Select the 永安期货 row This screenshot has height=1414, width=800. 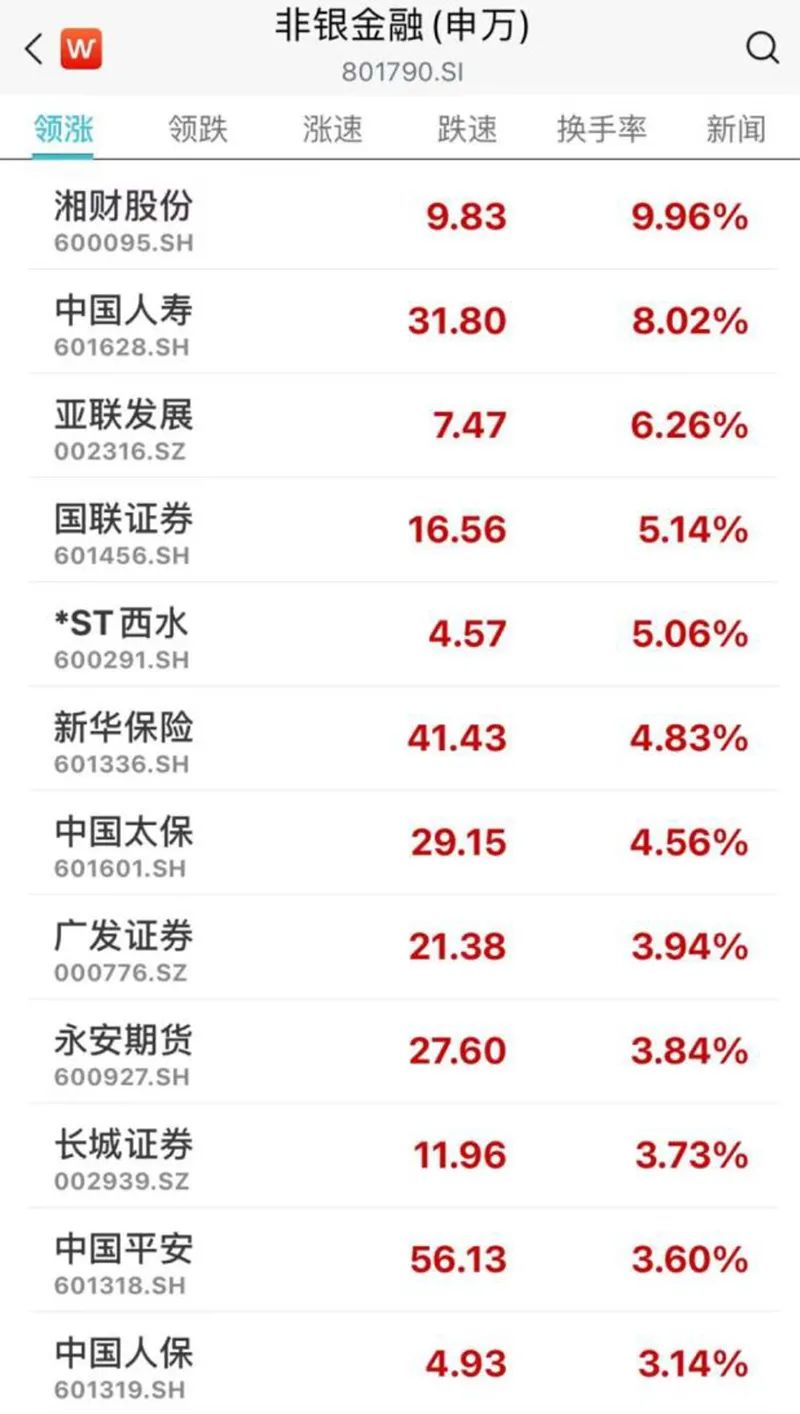(400, 1052)
